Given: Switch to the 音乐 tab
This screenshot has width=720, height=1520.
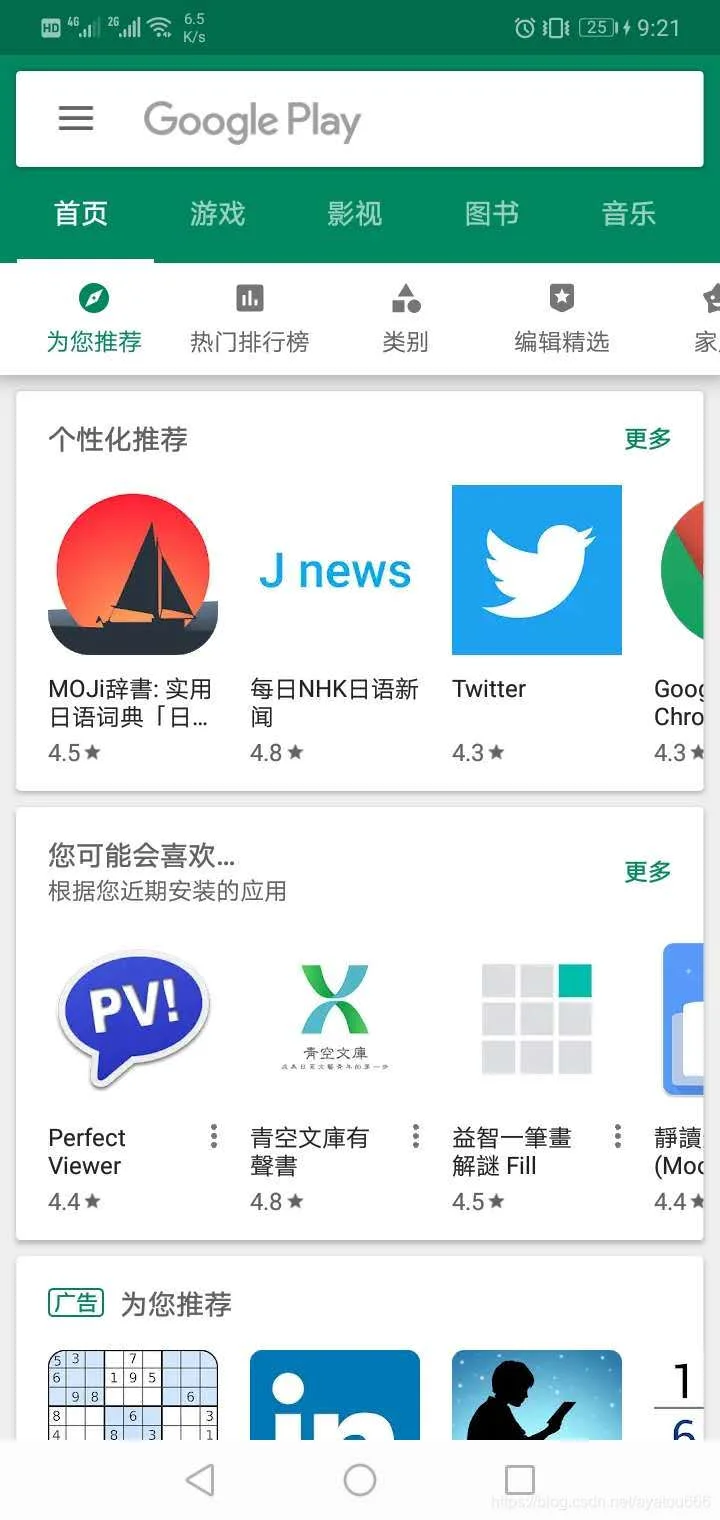Looking at the screenshot, I should (628, 214).
